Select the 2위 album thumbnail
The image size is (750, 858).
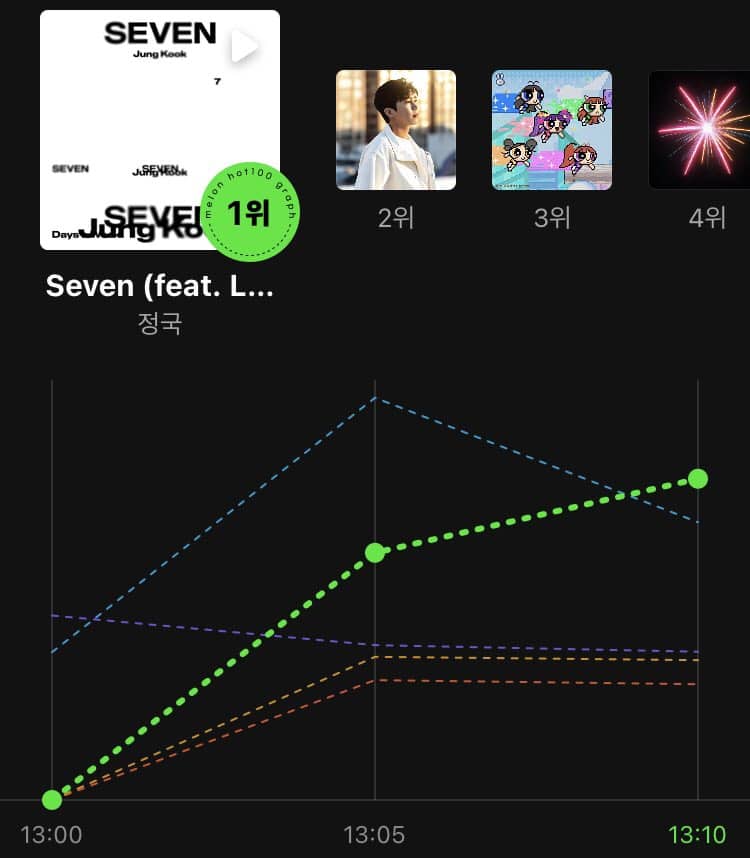click(396, 130)
